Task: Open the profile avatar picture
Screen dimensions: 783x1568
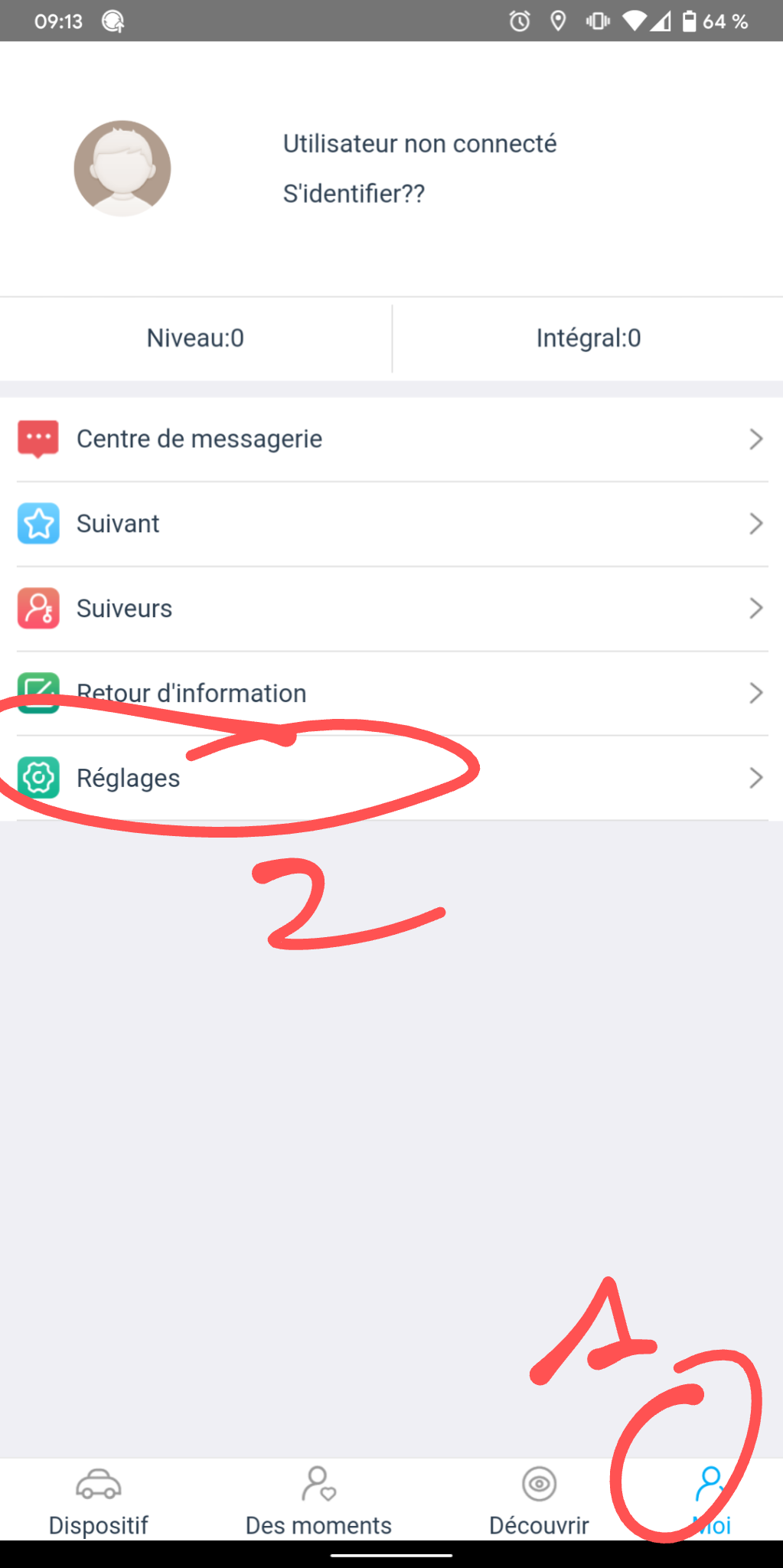Action: click(122, 168)
